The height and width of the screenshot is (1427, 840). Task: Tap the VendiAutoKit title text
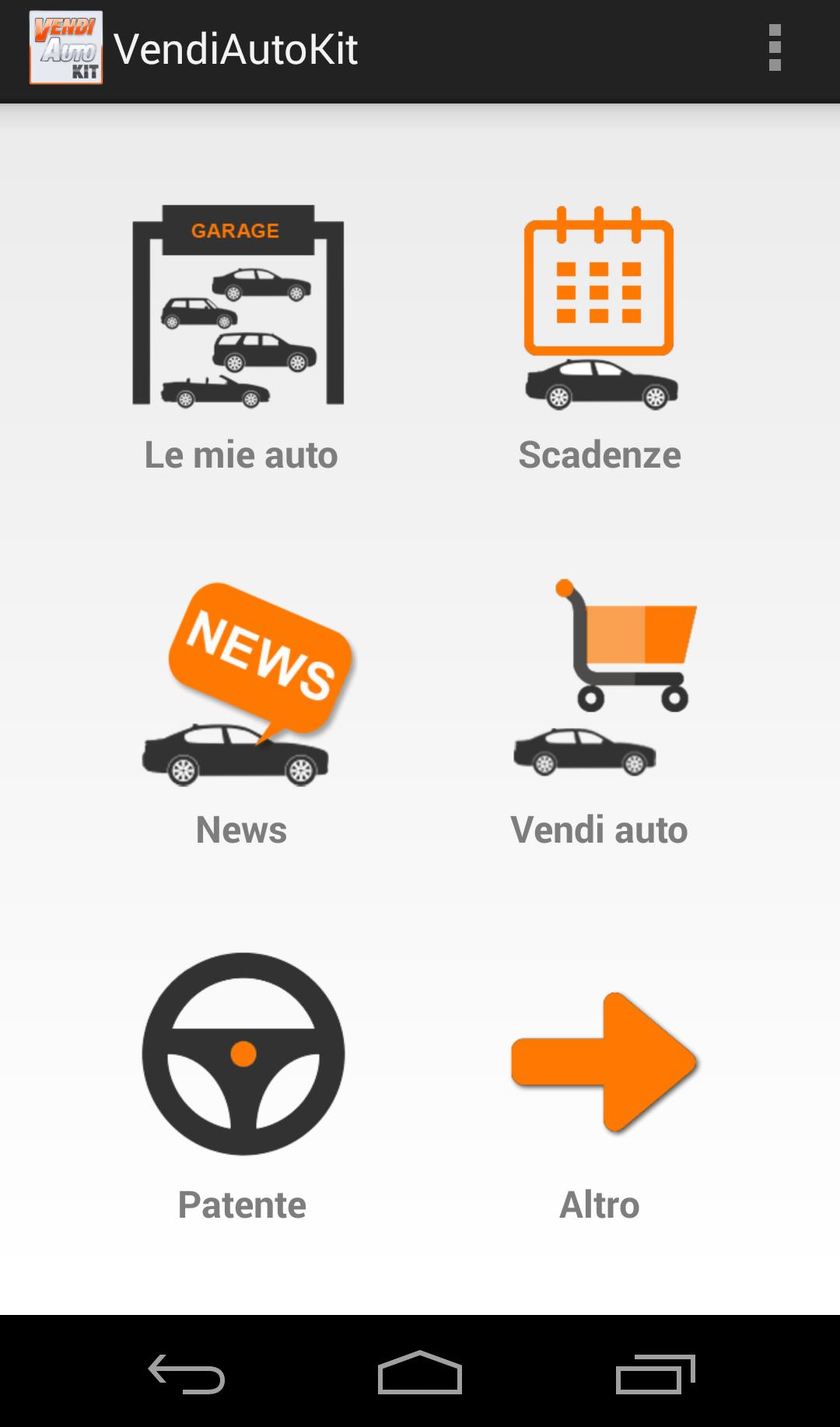click(237, 49)
